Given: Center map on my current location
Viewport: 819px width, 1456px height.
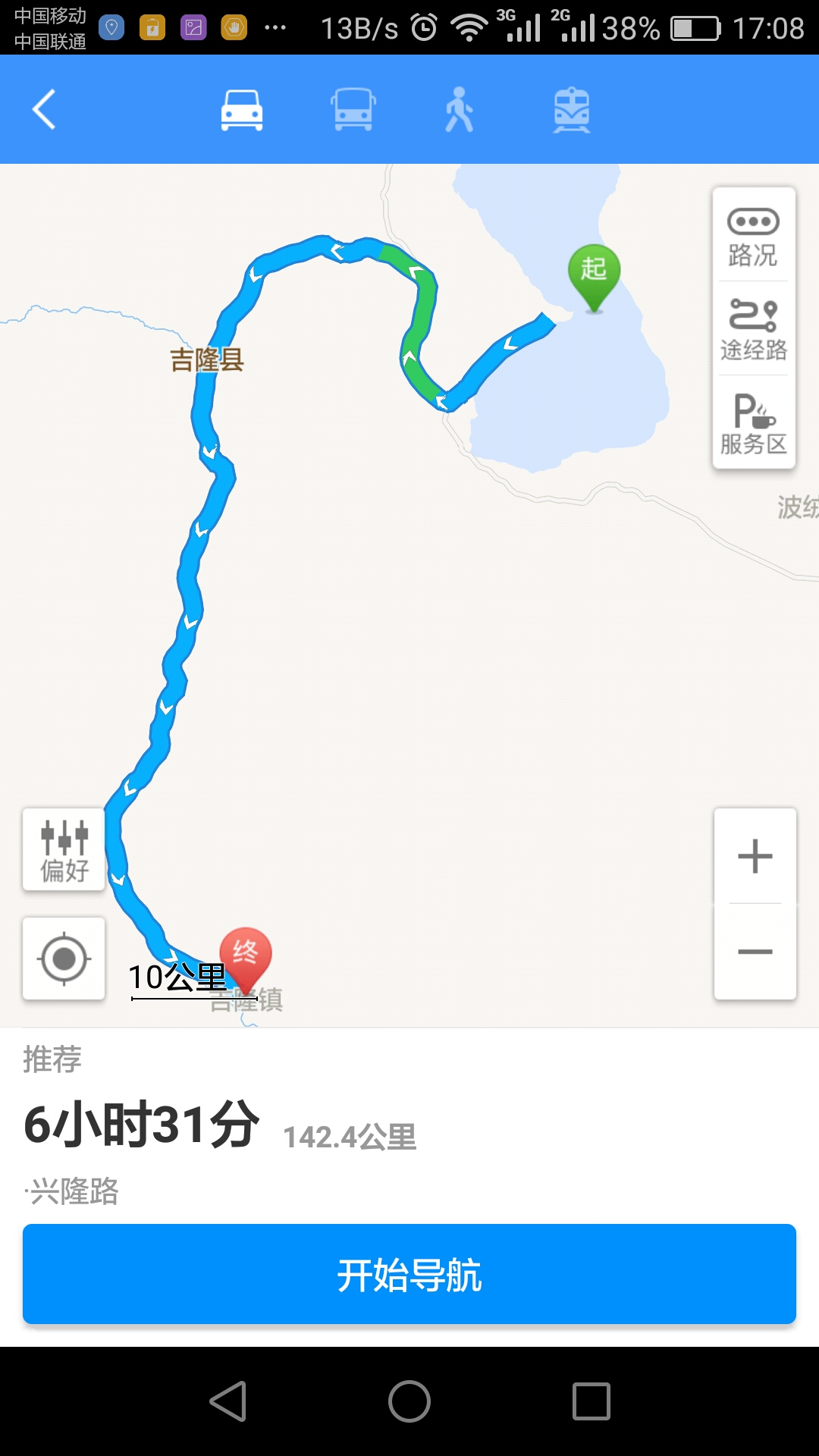Looking at the screenshot, I should pos(64,959).
